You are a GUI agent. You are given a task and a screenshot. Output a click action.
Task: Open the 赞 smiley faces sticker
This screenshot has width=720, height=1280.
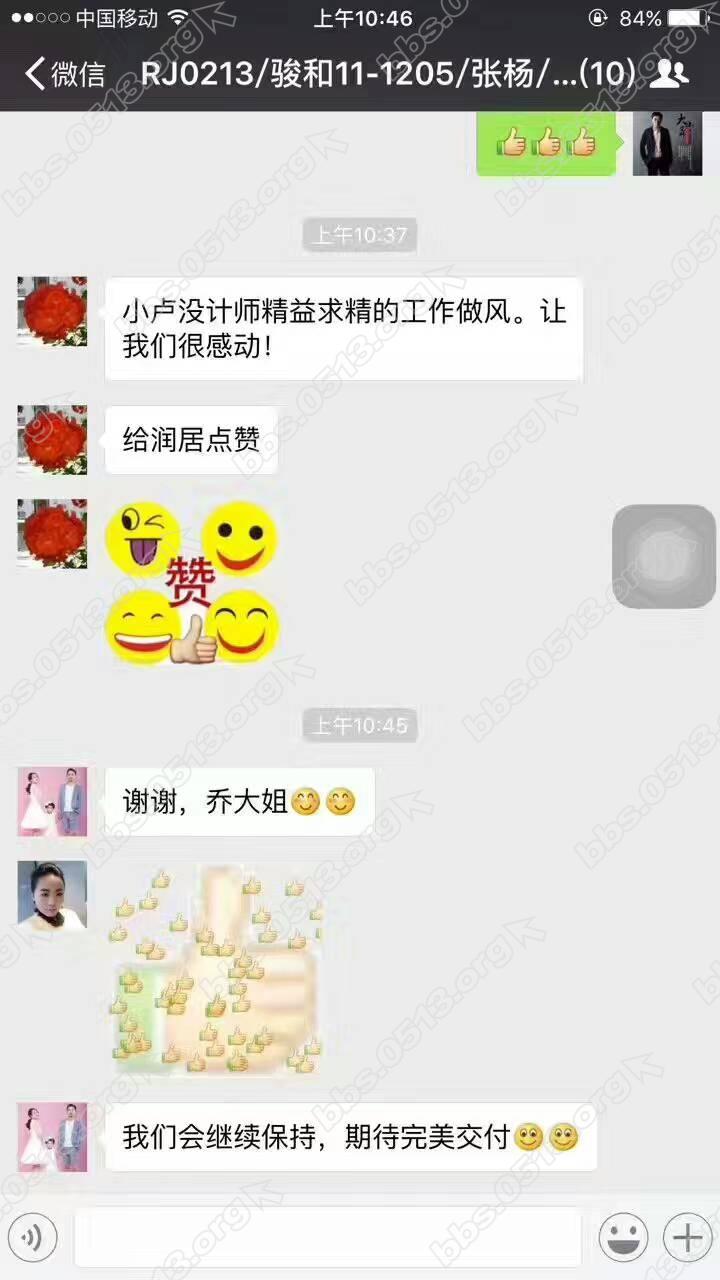(192, 583)
